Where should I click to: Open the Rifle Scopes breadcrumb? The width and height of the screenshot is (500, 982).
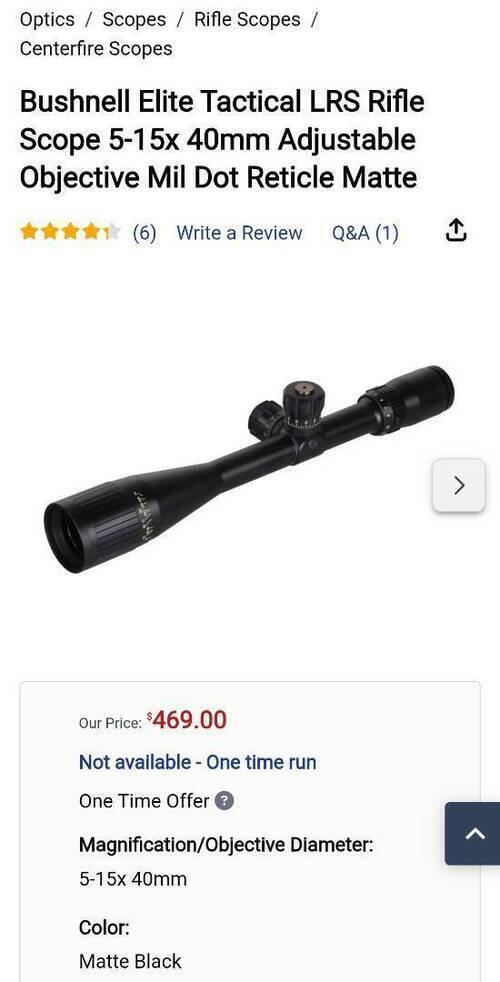coord(247,20)
